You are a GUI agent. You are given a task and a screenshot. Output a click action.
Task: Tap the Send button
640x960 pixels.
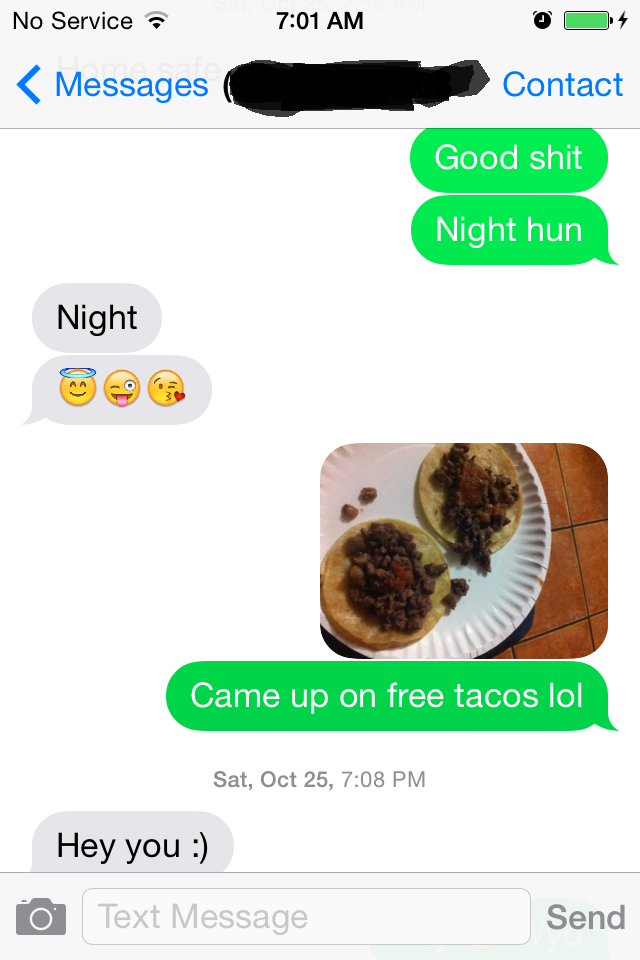coord(585,916)
